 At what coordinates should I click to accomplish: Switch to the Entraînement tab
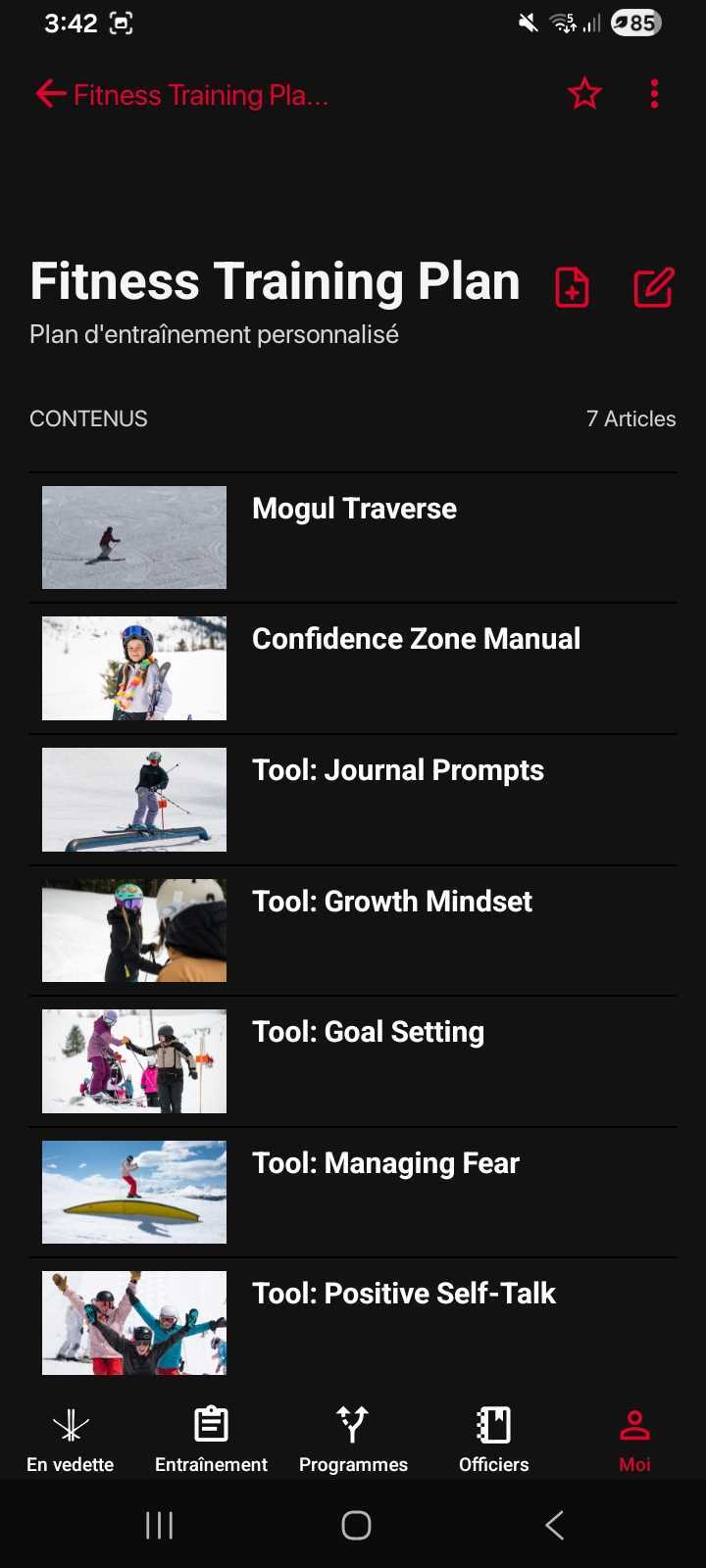tap(211, 1439)
